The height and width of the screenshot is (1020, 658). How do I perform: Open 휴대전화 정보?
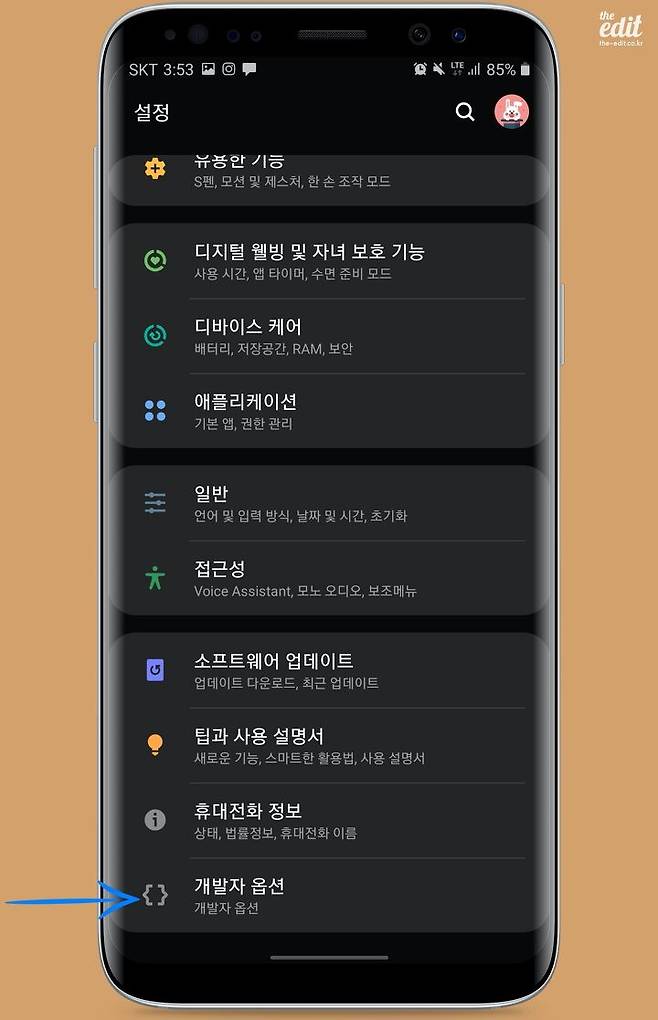tap(330, 820)
